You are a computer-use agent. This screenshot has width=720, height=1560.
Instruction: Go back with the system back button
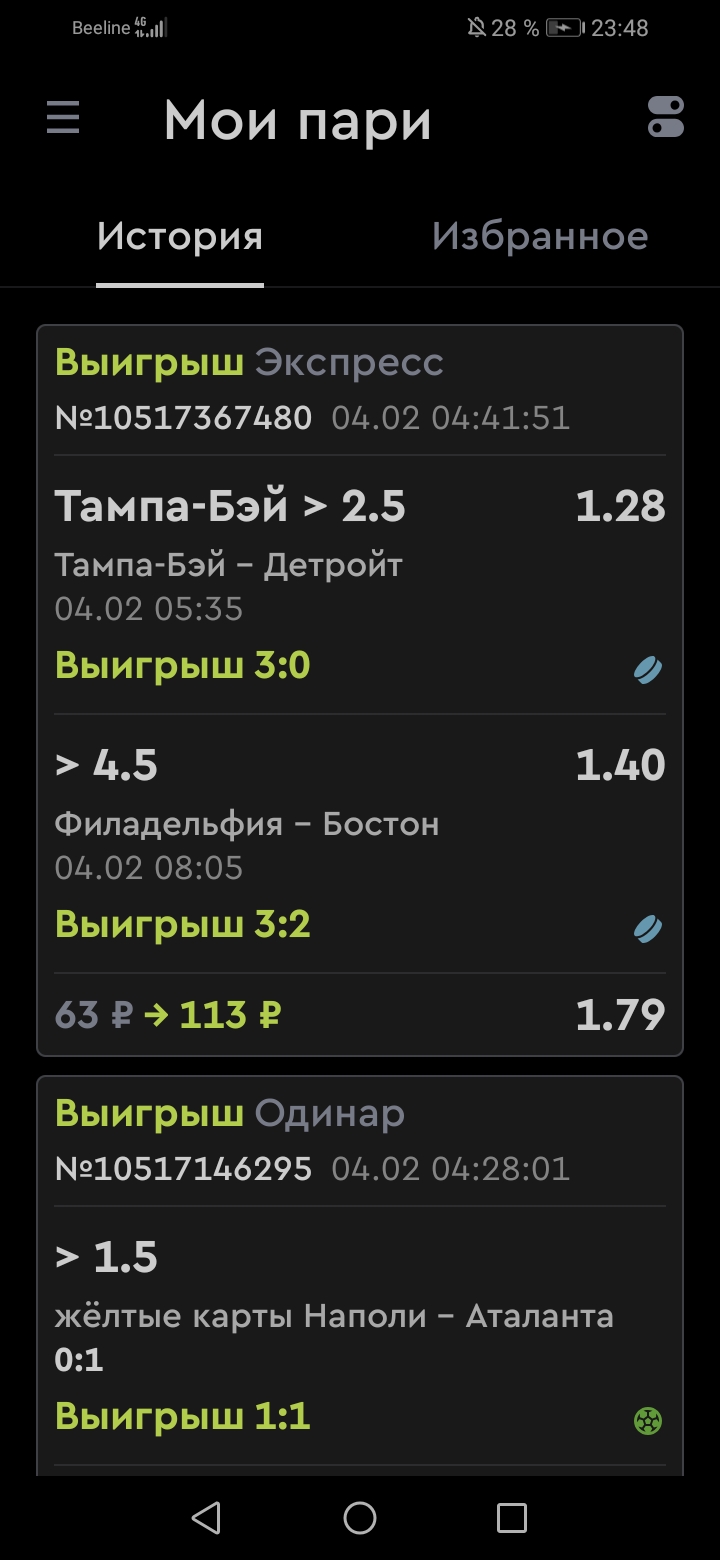coord(206,1518)
